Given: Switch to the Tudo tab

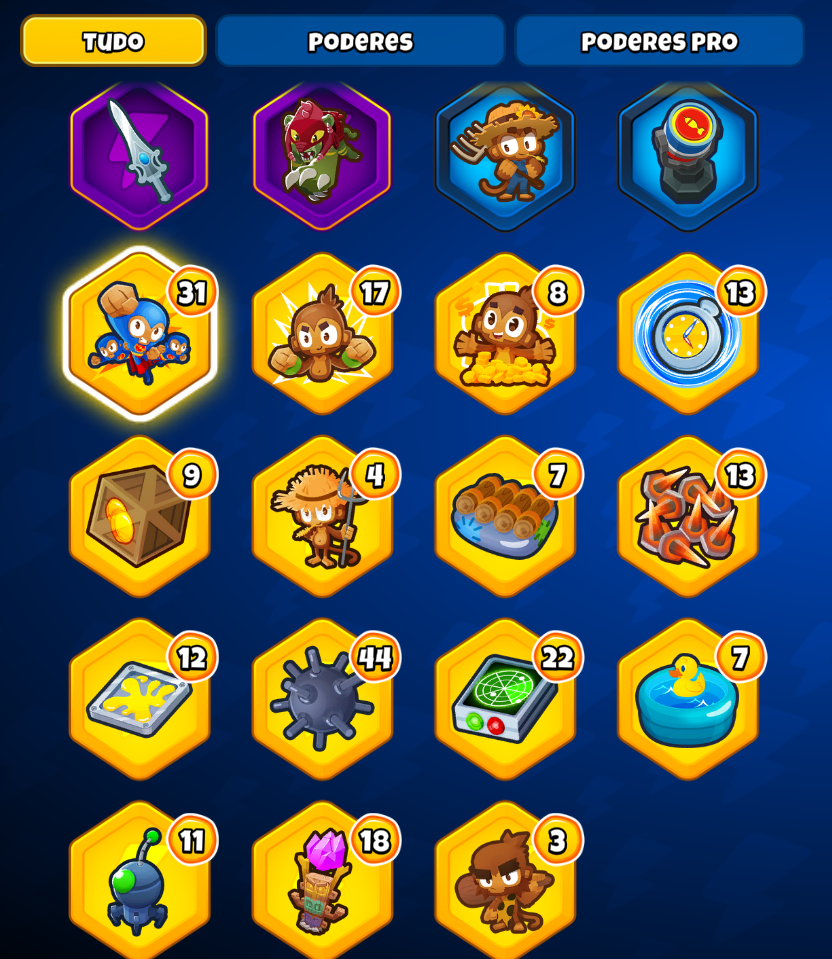Looking at the screenshot, I should (113, 41).
